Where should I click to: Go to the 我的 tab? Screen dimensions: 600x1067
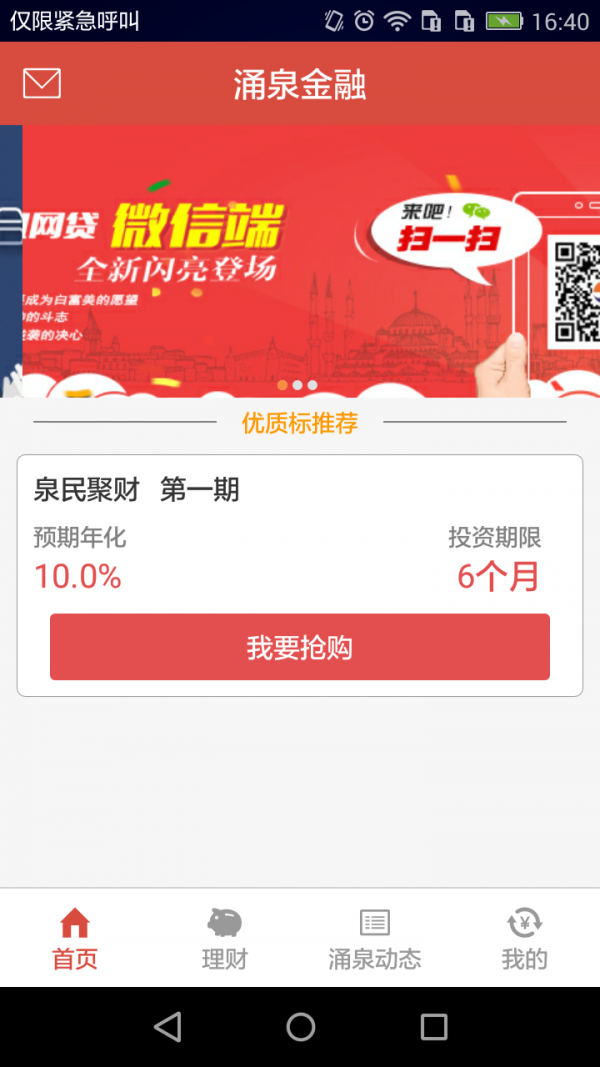pyautogui.click(x=524, y=938)
